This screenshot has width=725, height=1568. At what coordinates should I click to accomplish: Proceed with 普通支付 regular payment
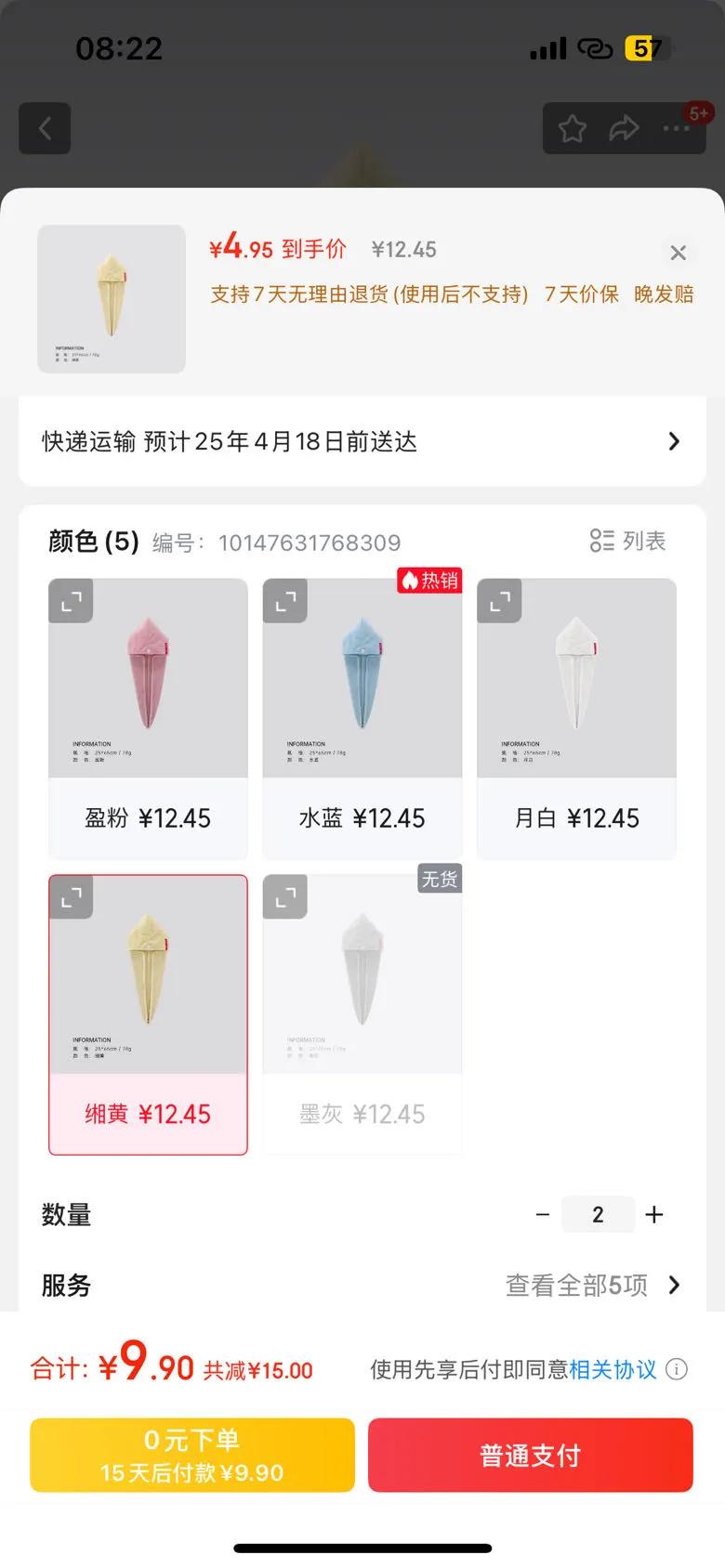[x=530, y=1455]
